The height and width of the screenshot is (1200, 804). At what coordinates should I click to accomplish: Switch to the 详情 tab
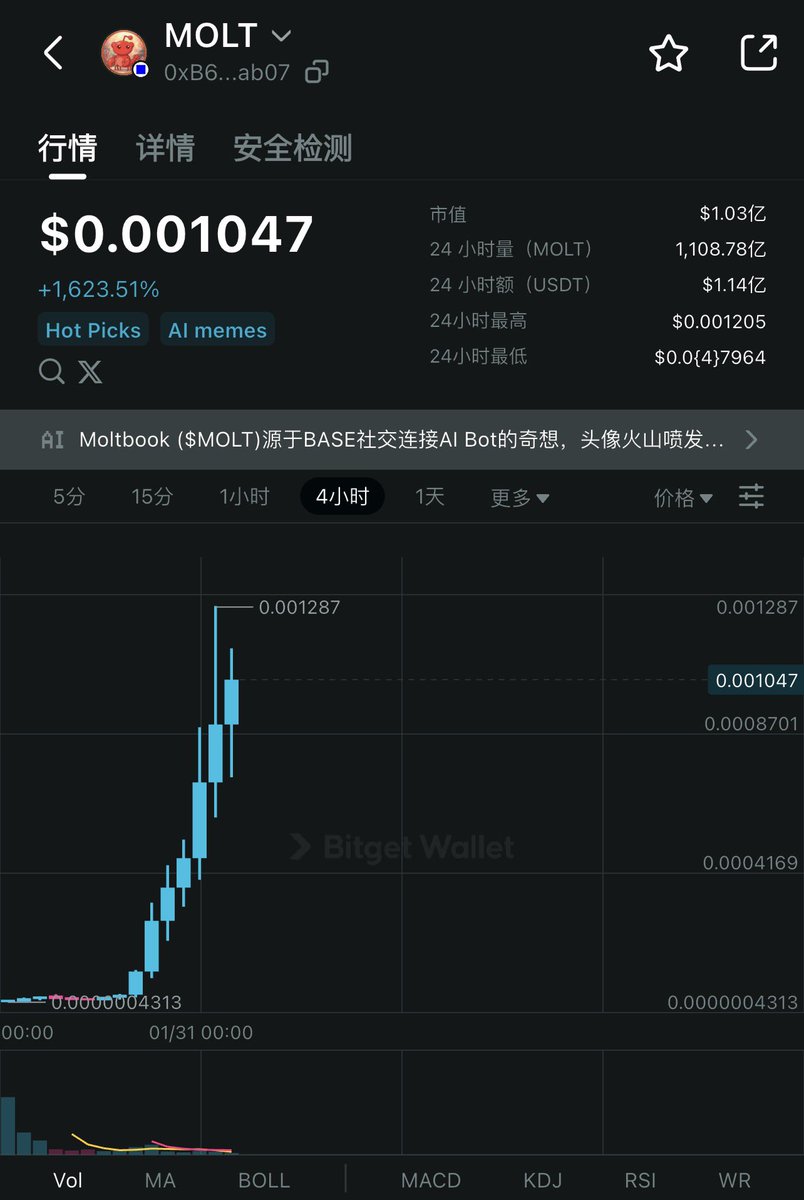click(x=165, y=148)
